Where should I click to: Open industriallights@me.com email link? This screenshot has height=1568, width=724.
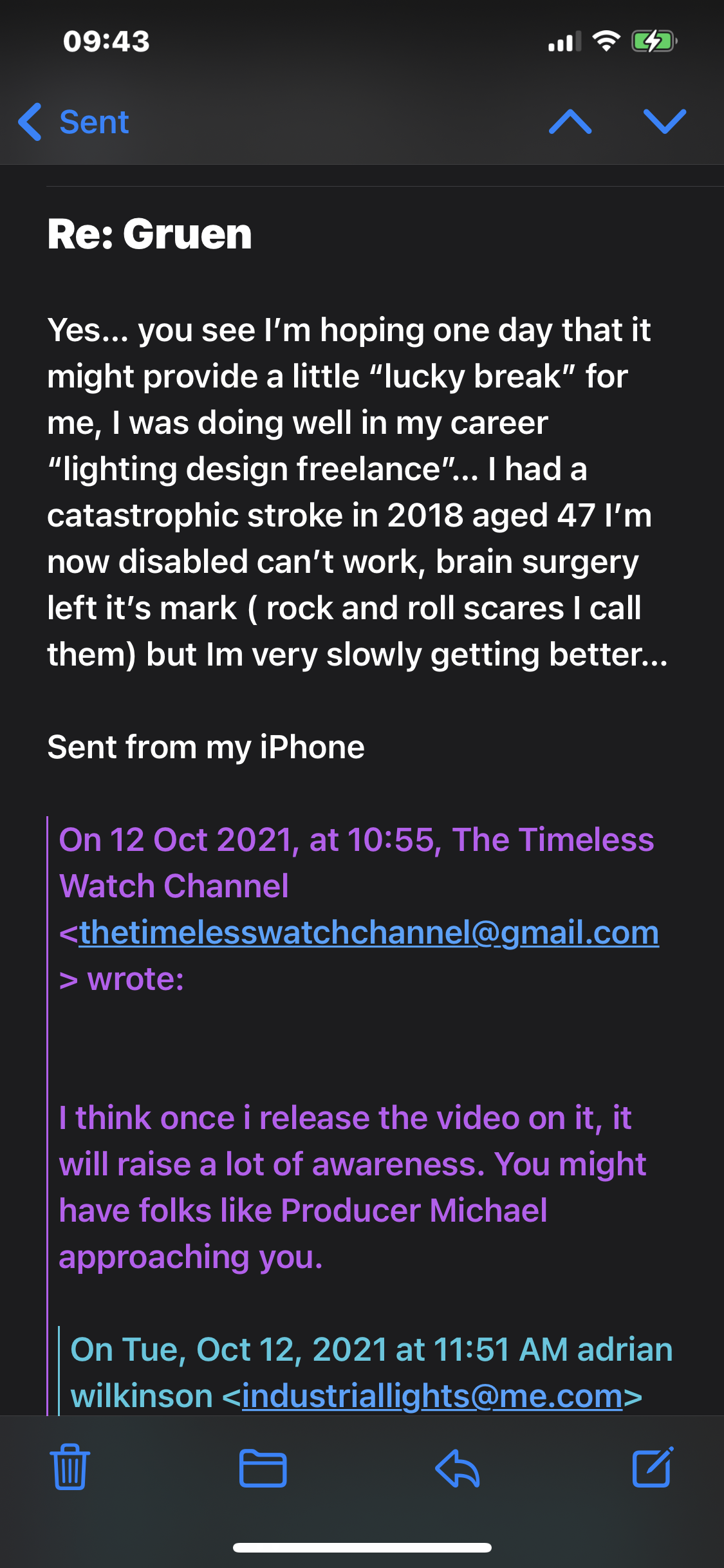click(432, 1396)
